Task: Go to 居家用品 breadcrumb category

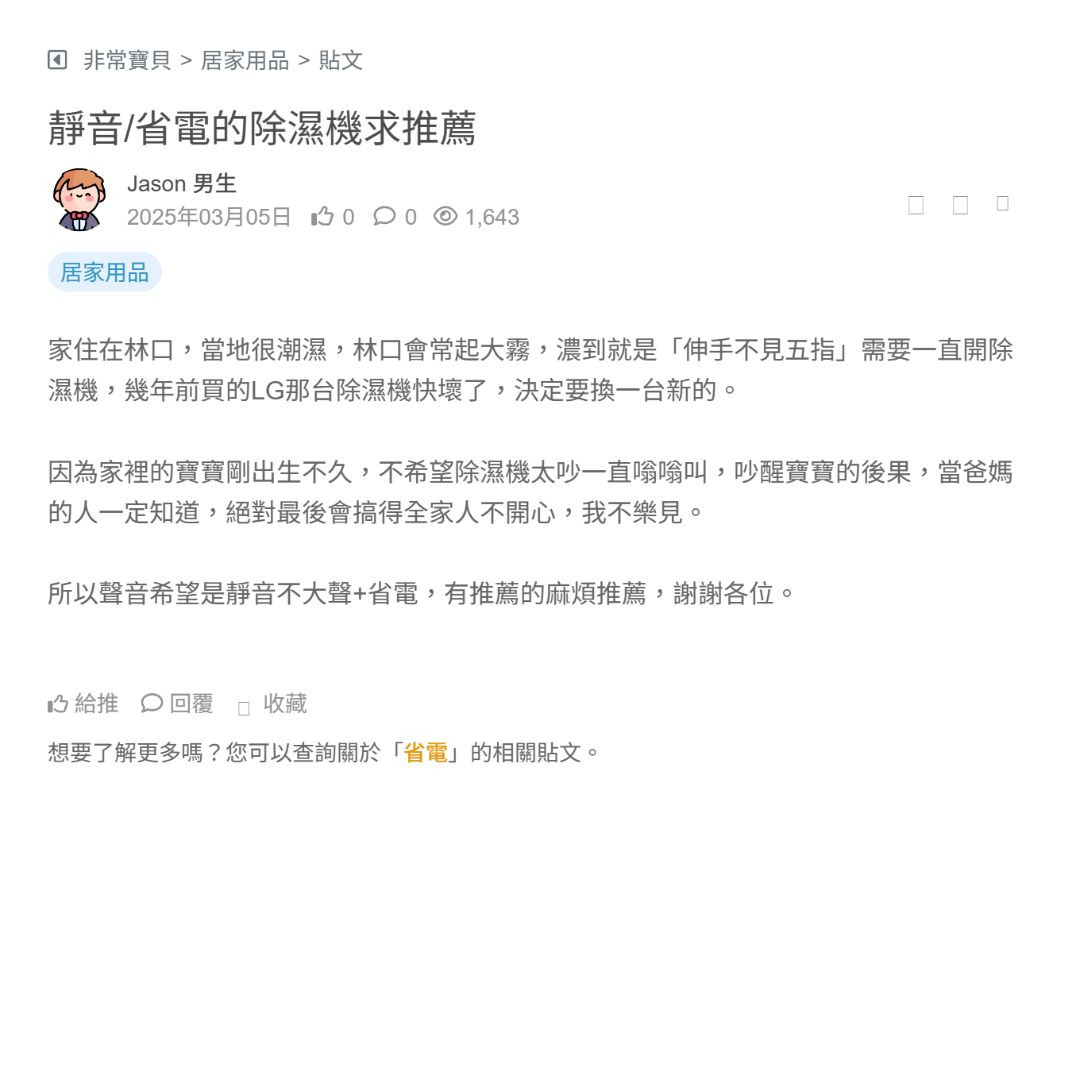Action: click(245, 60)
